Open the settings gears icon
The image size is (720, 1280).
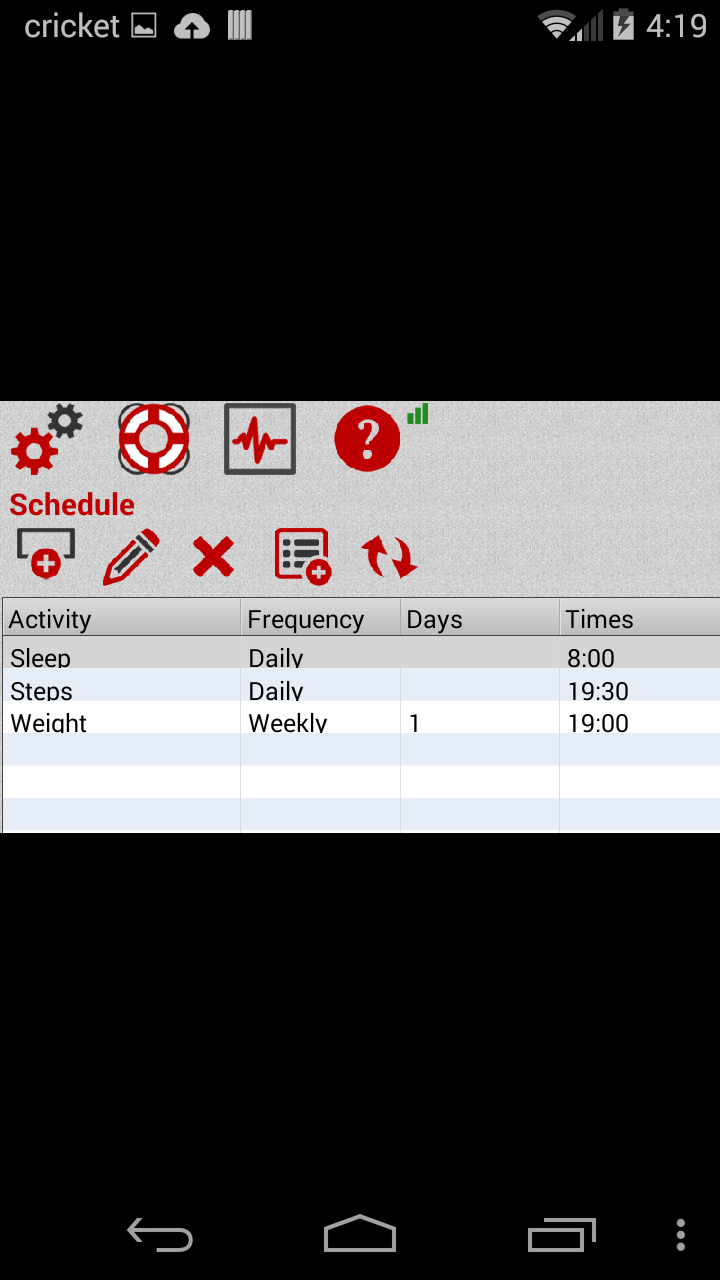pos(46,439)
